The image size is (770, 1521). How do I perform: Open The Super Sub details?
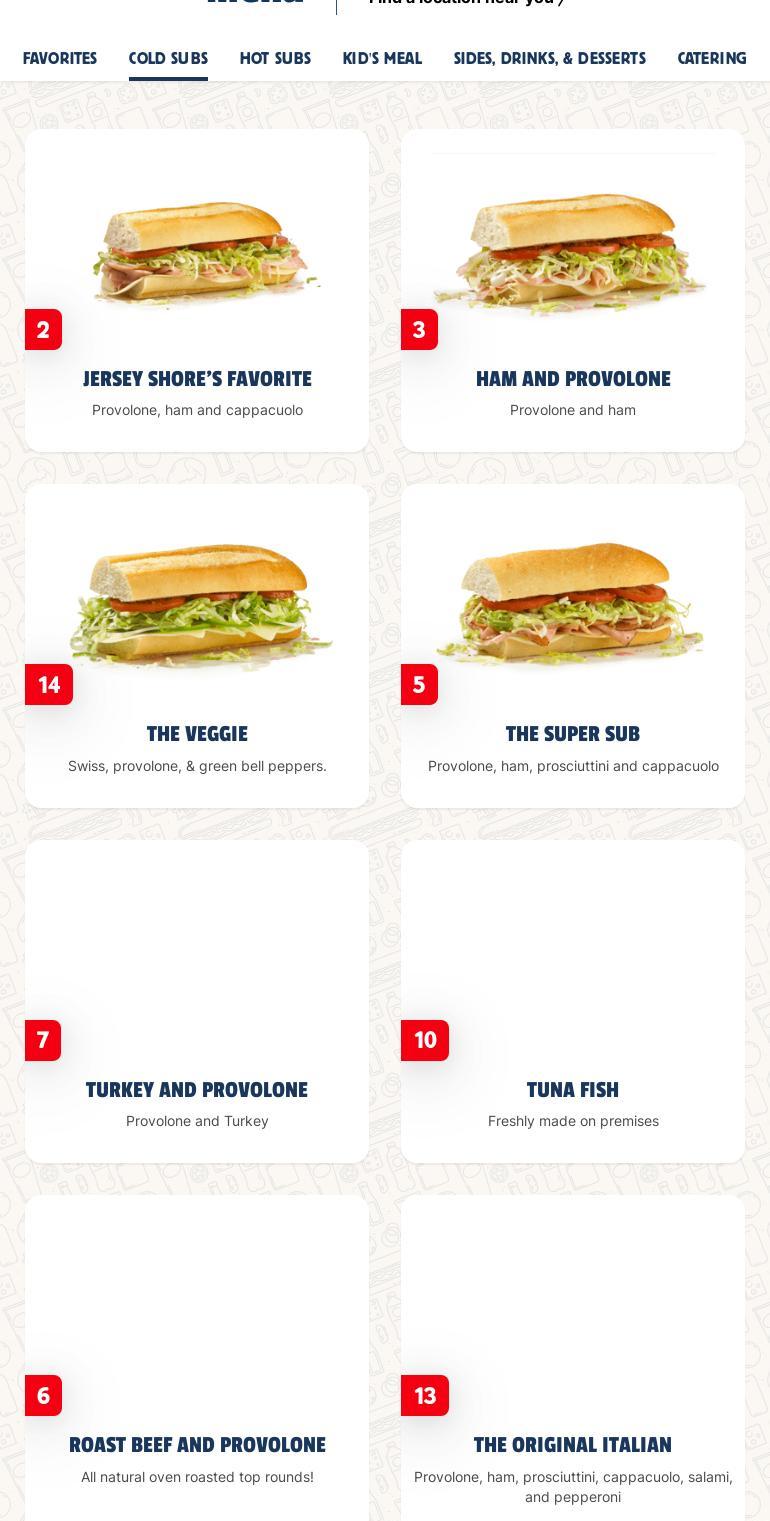pyautogui.click(x=573, y=646)
